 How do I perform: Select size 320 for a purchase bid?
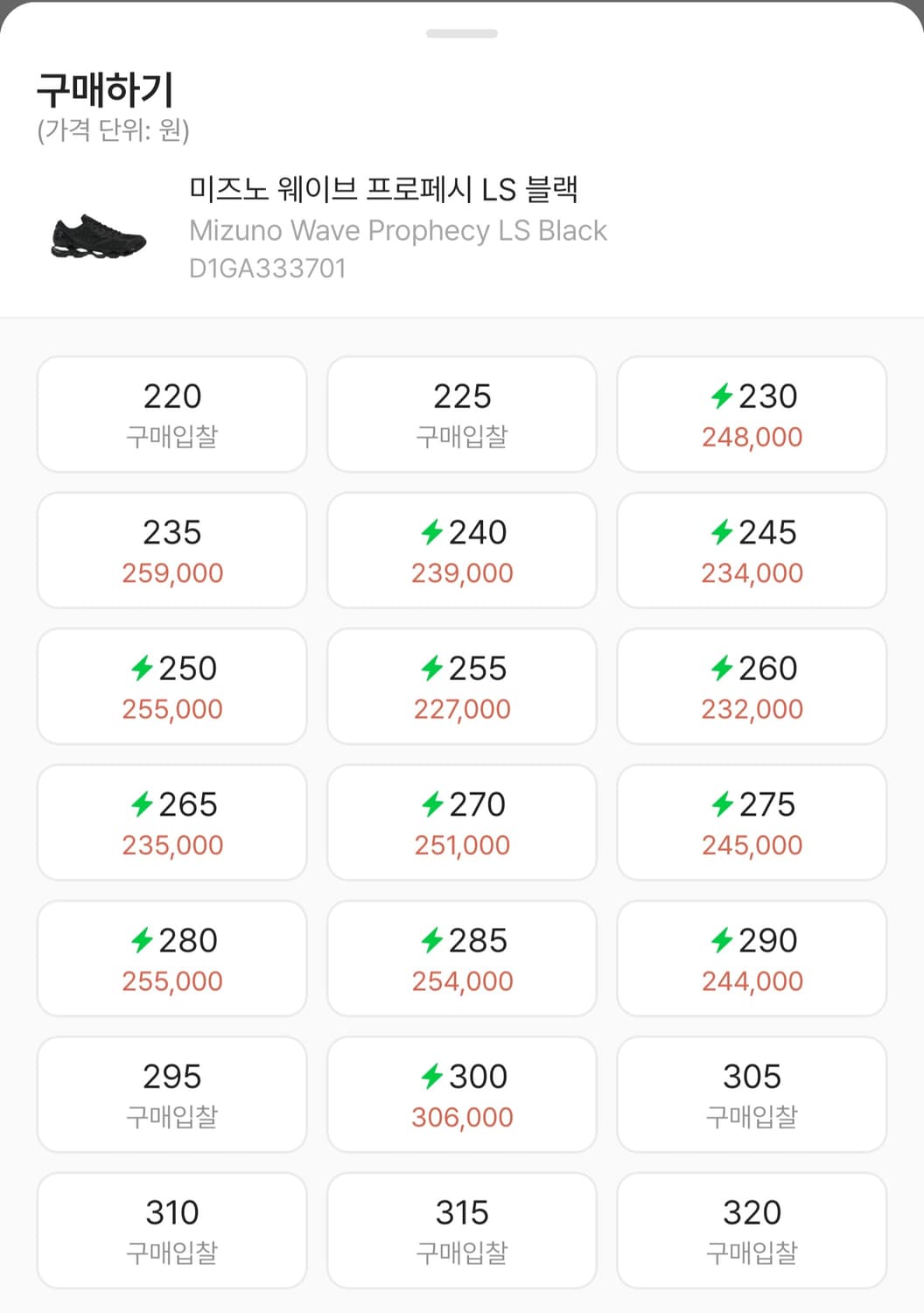pos(751,1230)
